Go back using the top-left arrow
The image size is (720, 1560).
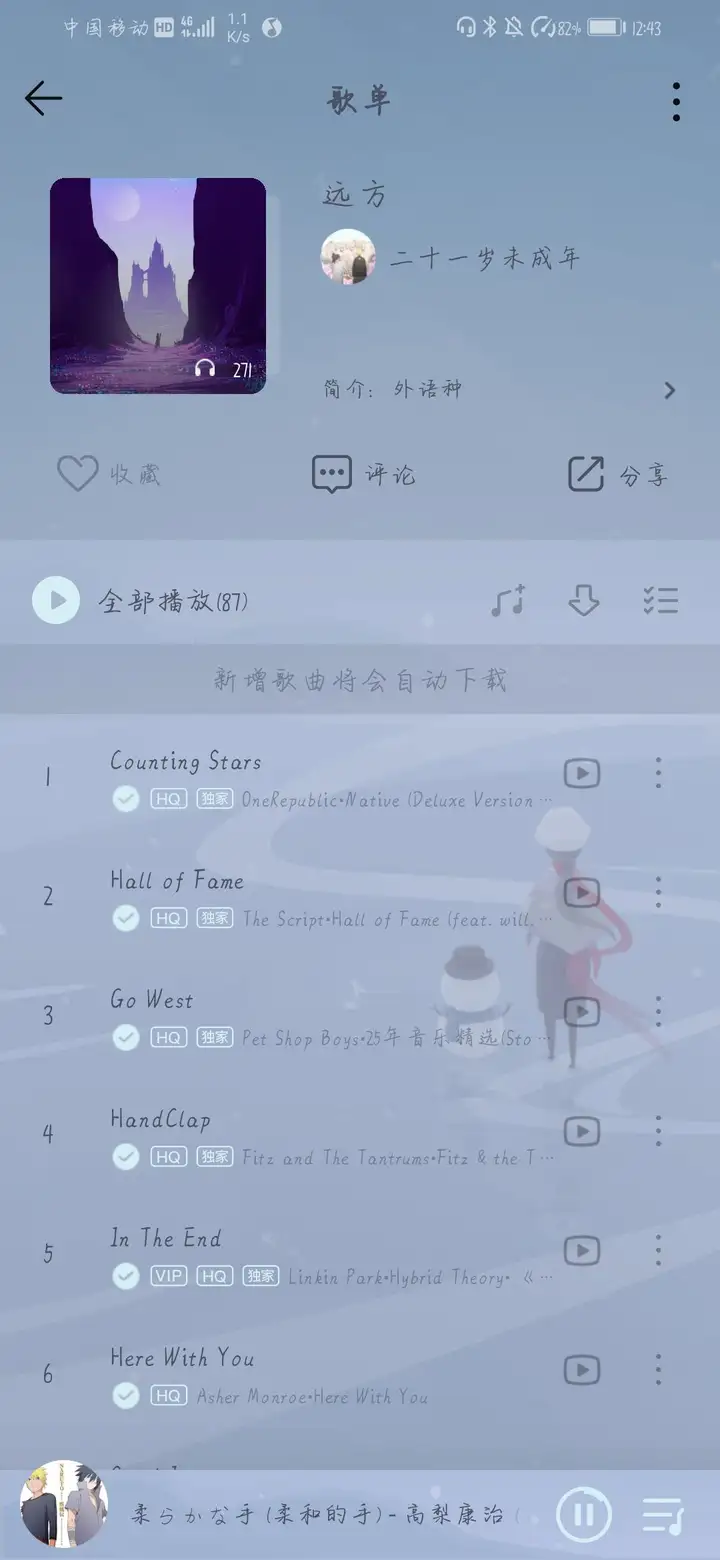[x=44, y=99]
